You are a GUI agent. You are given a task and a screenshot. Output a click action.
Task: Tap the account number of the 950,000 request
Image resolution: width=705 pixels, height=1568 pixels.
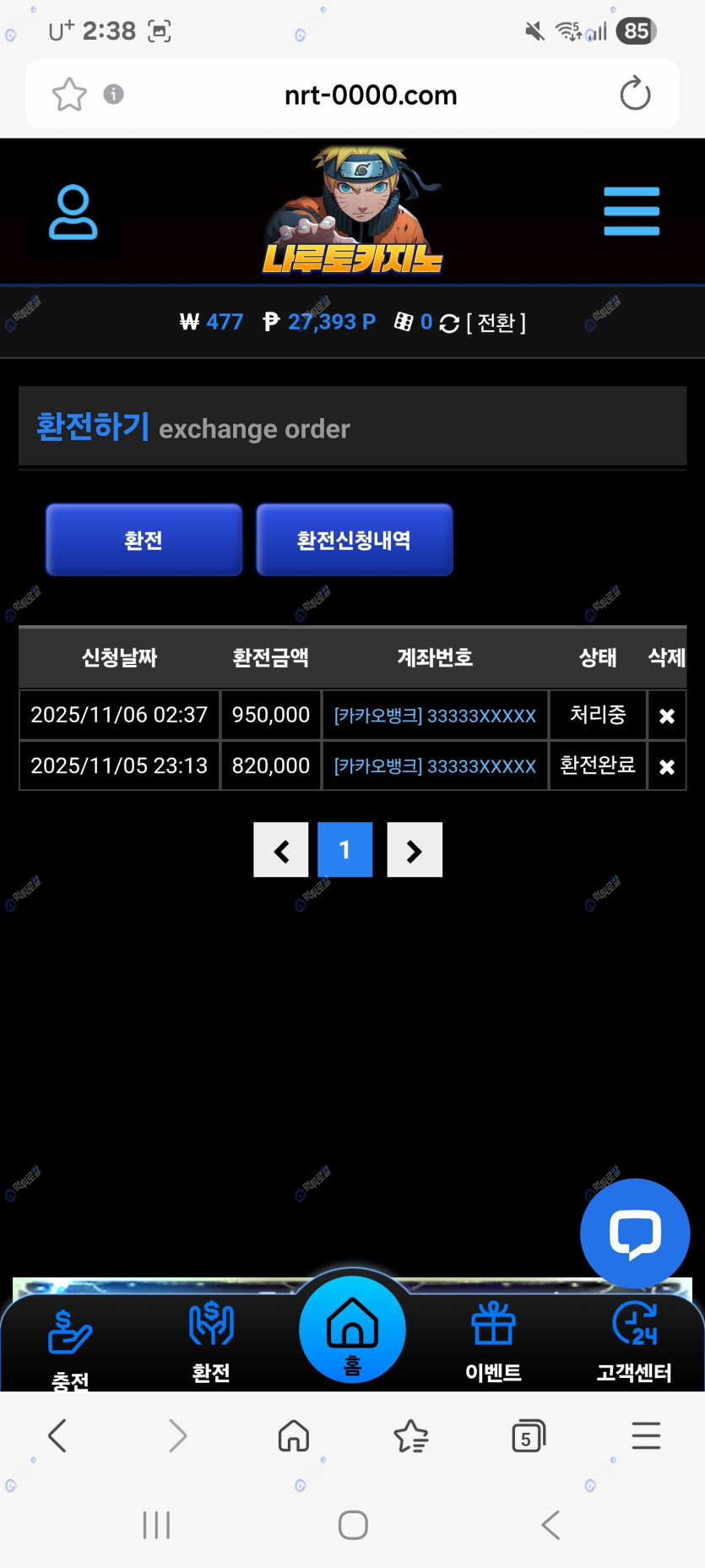click(x=435, y=716)
